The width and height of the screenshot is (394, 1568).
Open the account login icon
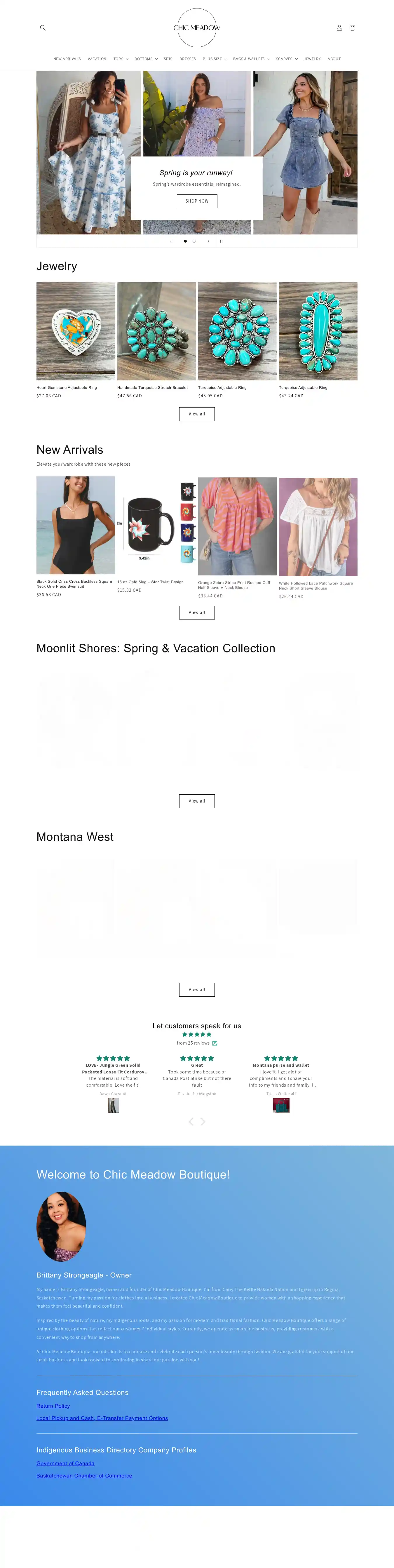[339, 28]
